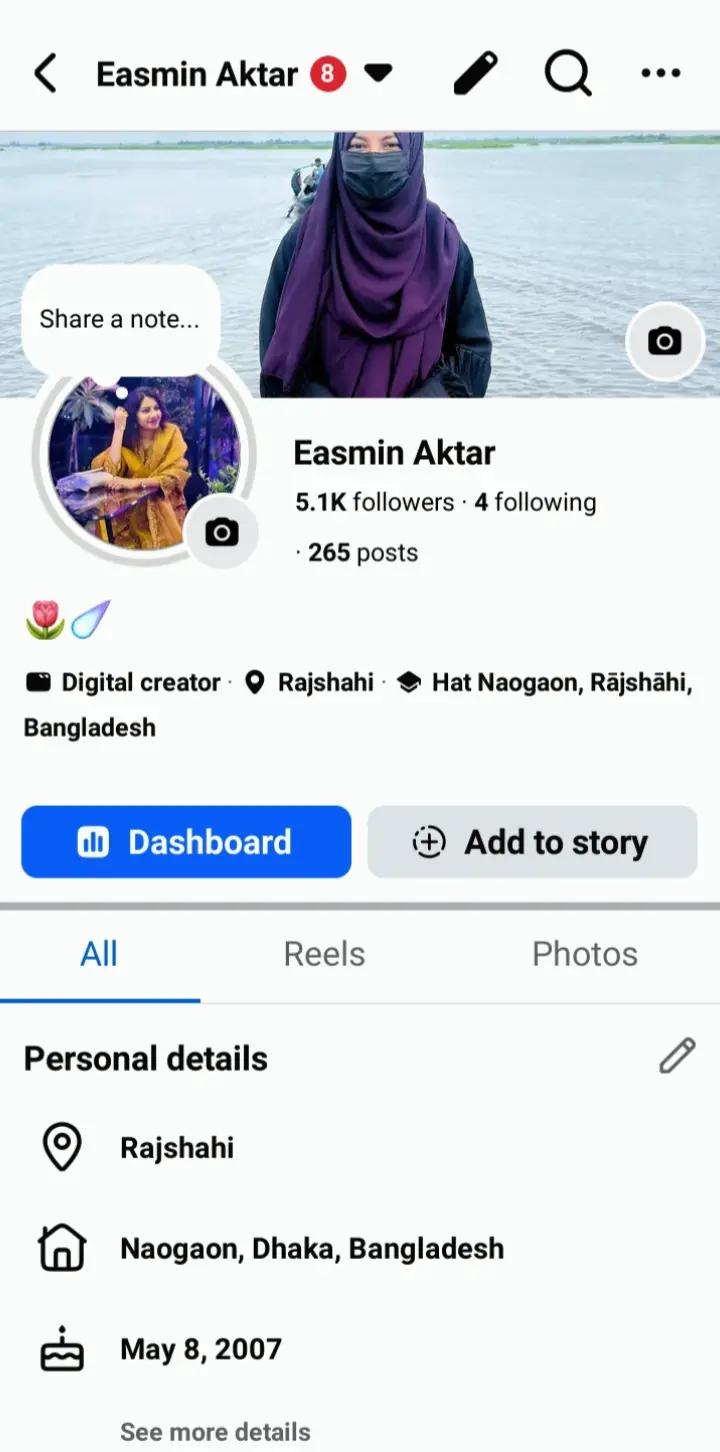View the 4 following list
Image resolution: width=720 pixels, height=1452 pixels.
[x=535, y=502]
